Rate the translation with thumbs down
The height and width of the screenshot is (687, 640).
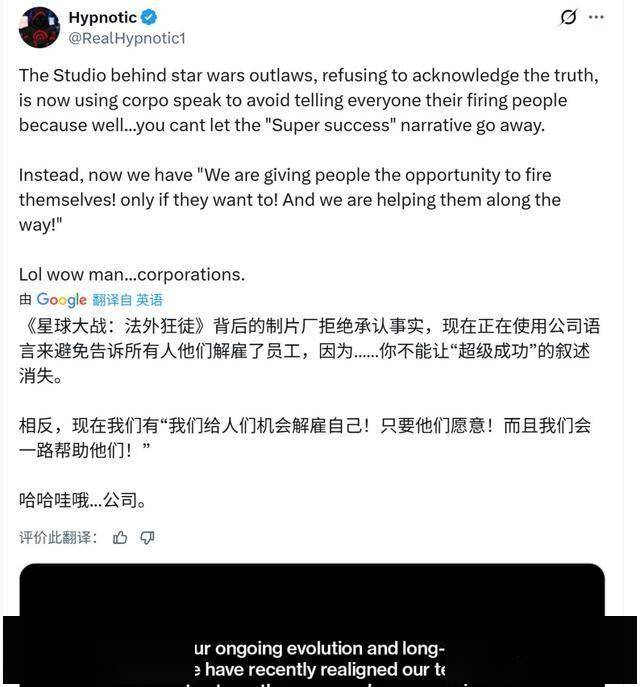click(x=147, y=538)
